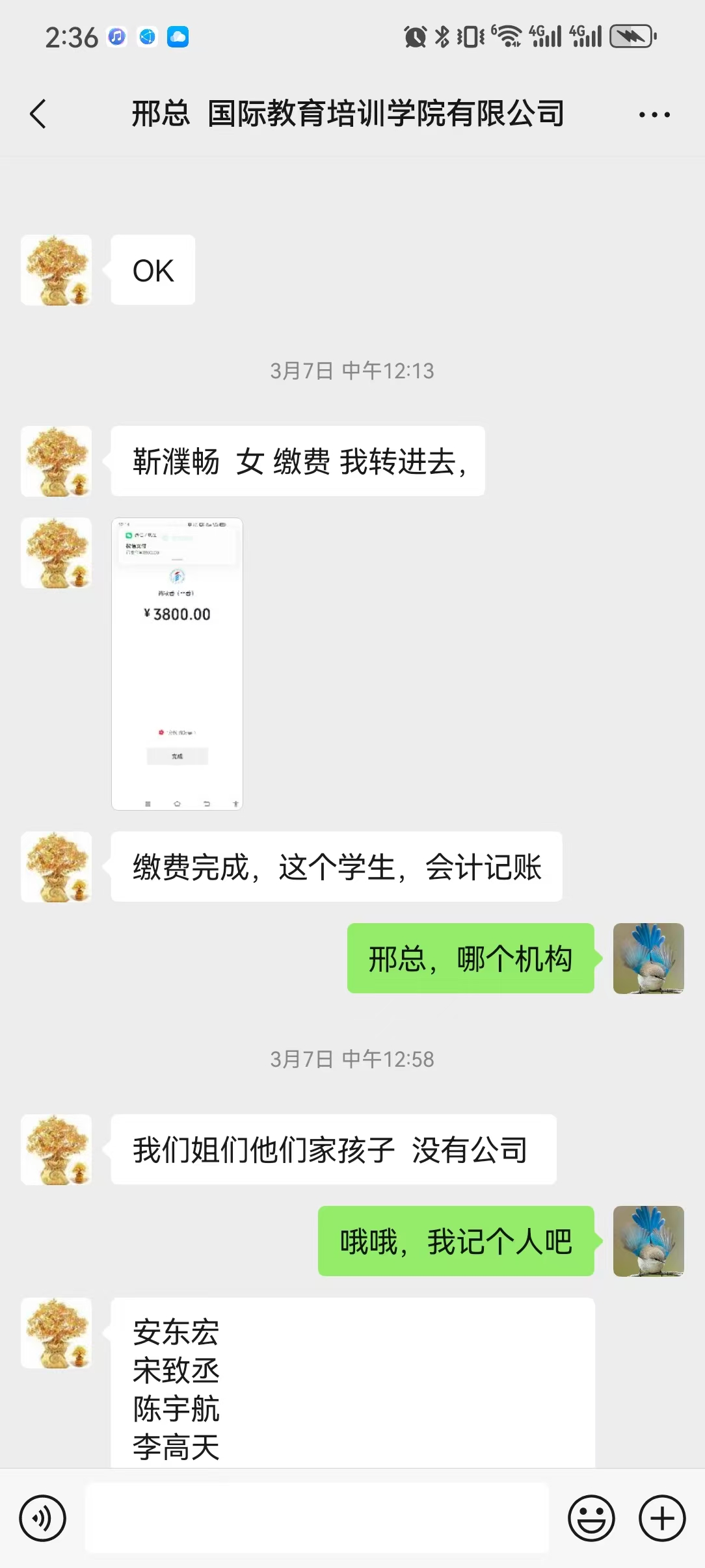Tap my avatar beside 邢总，哪个机构
Screen dimensions: 705x1568
648,958
